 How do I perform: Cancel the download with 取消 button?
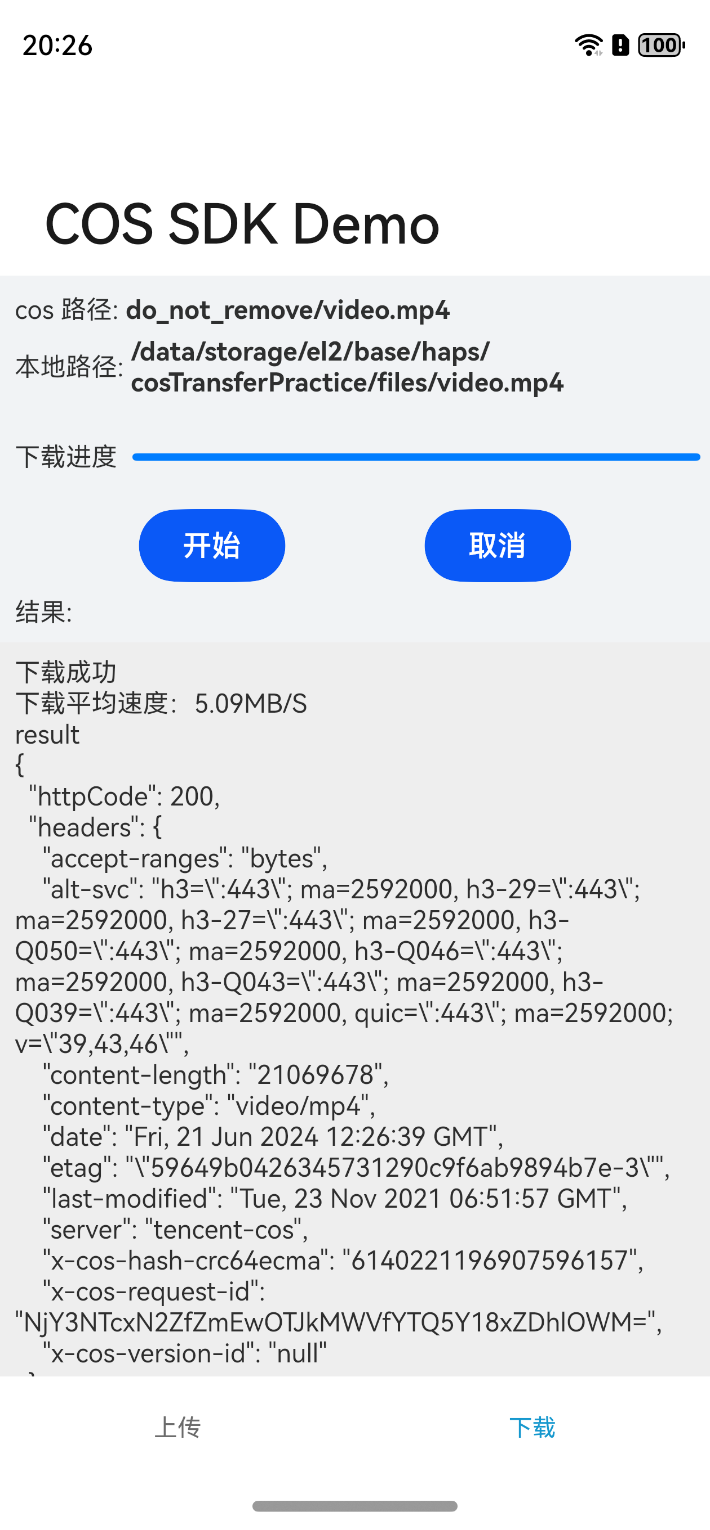coord(497,545)
